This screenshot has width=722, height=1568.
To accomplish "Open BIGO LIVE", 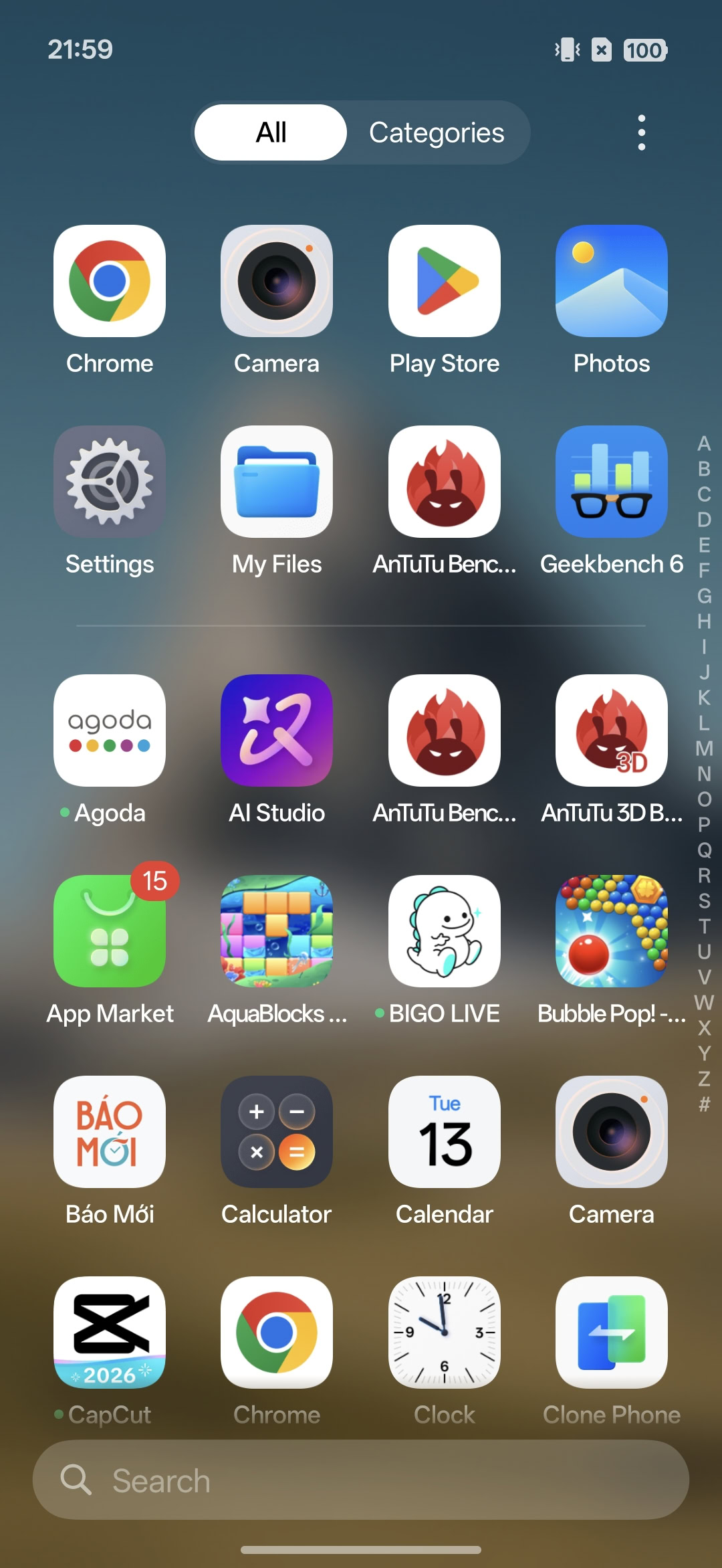I will 445,931.
